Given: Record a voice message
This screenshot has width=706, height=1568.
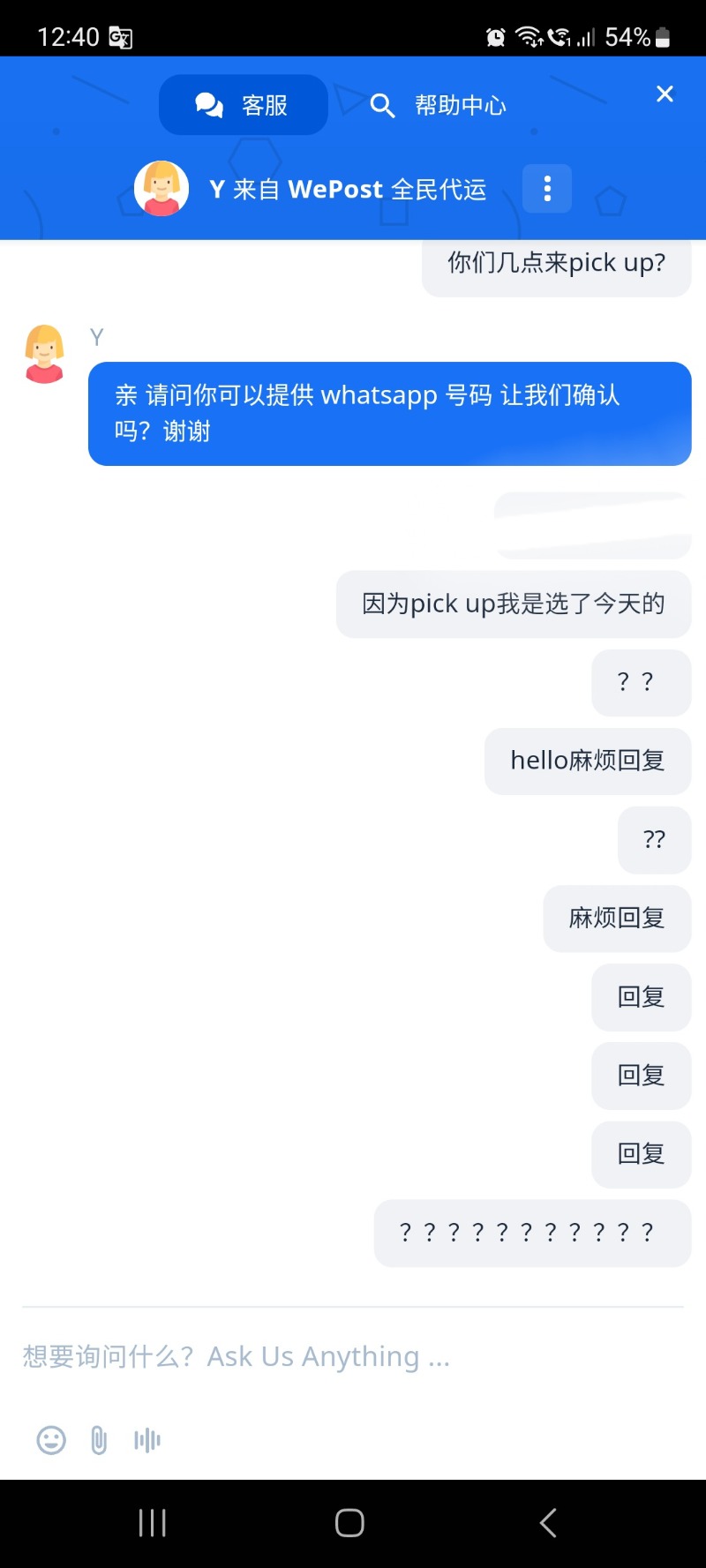Looking at the screenshot, I should pos(147,1441).
